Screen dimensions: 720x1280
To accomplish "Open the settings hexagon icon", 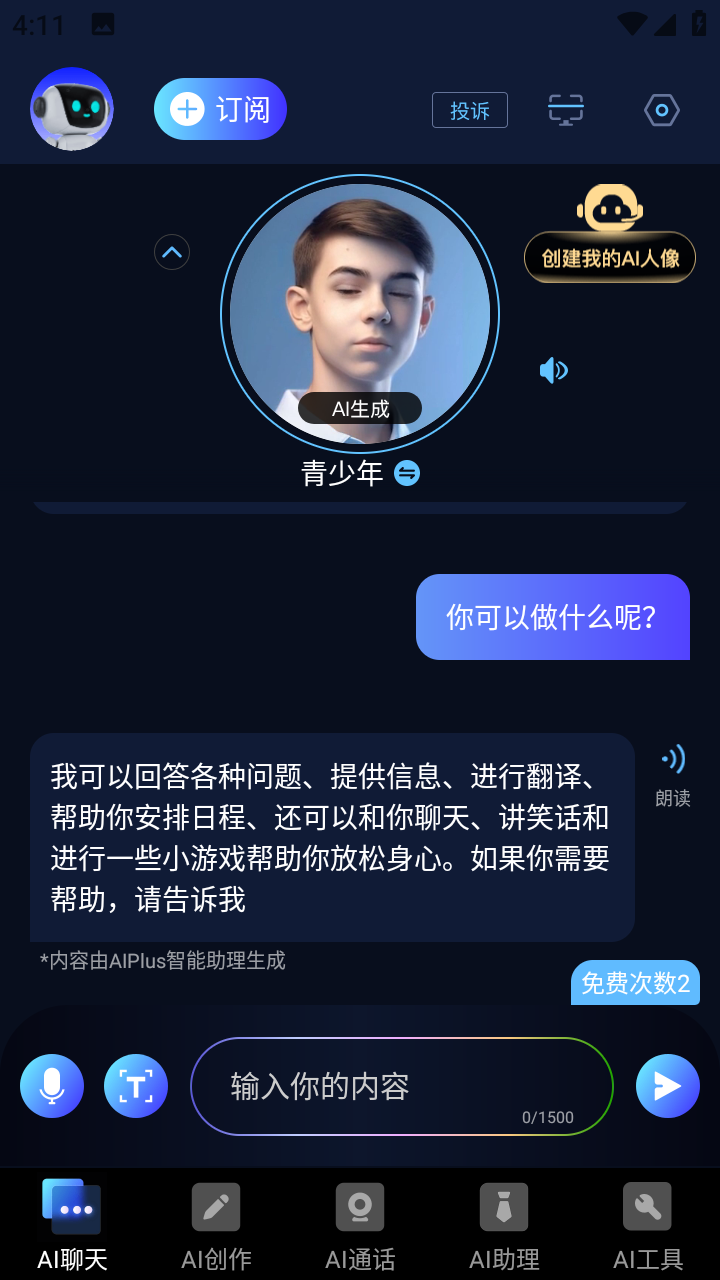I will [x=662, y=110].
